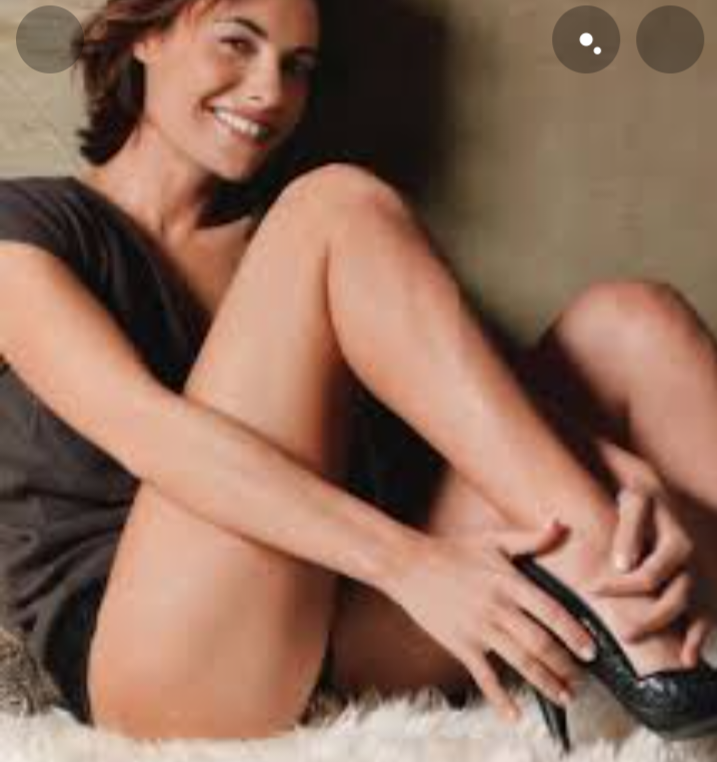
Task: Tap the round button with two dots
Action: click(586, 40)
